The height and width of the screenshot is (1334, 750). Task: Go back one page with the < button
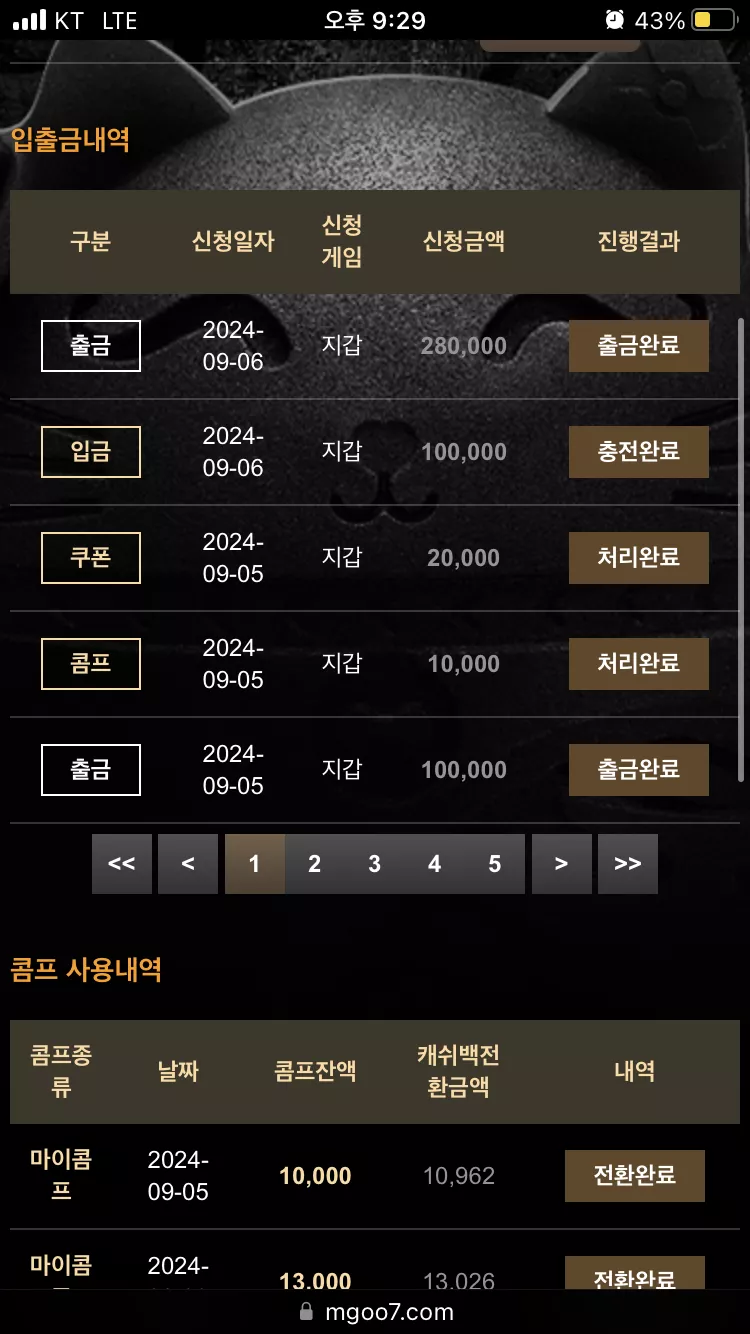[x=188, y=864]
